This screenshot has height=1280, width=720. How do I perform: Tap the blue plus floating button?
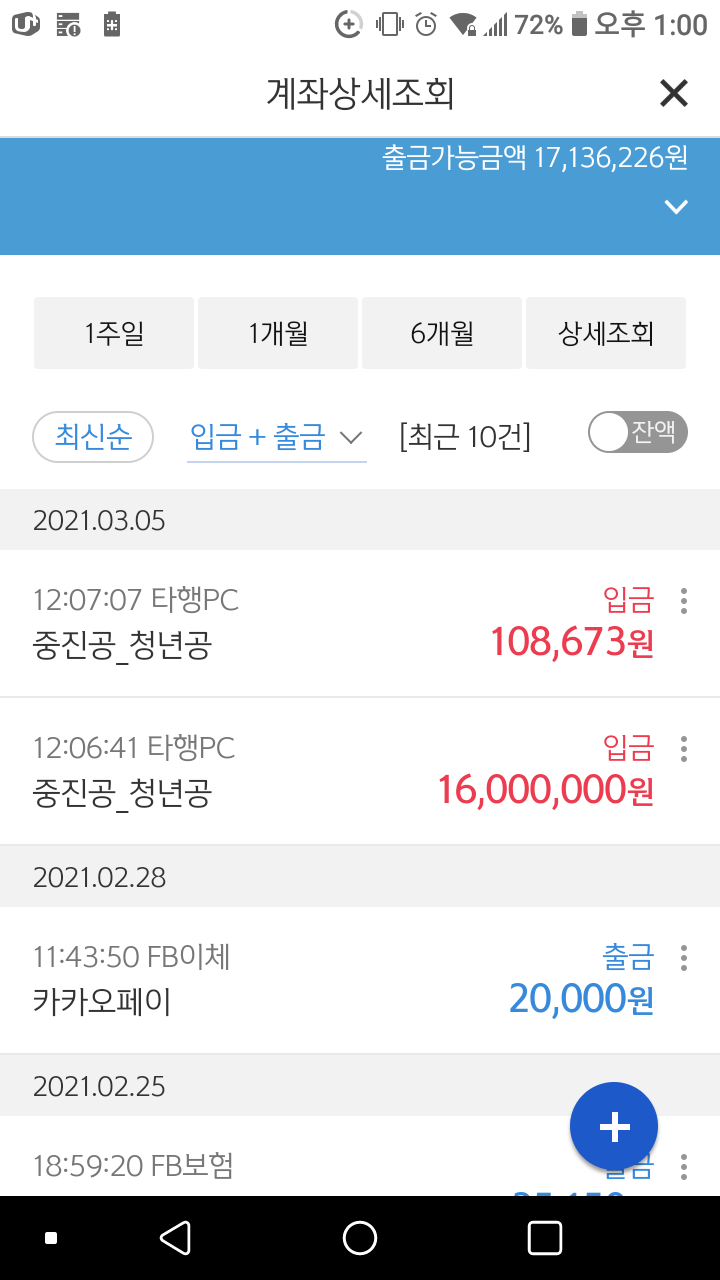click(x=614, y=1127)
